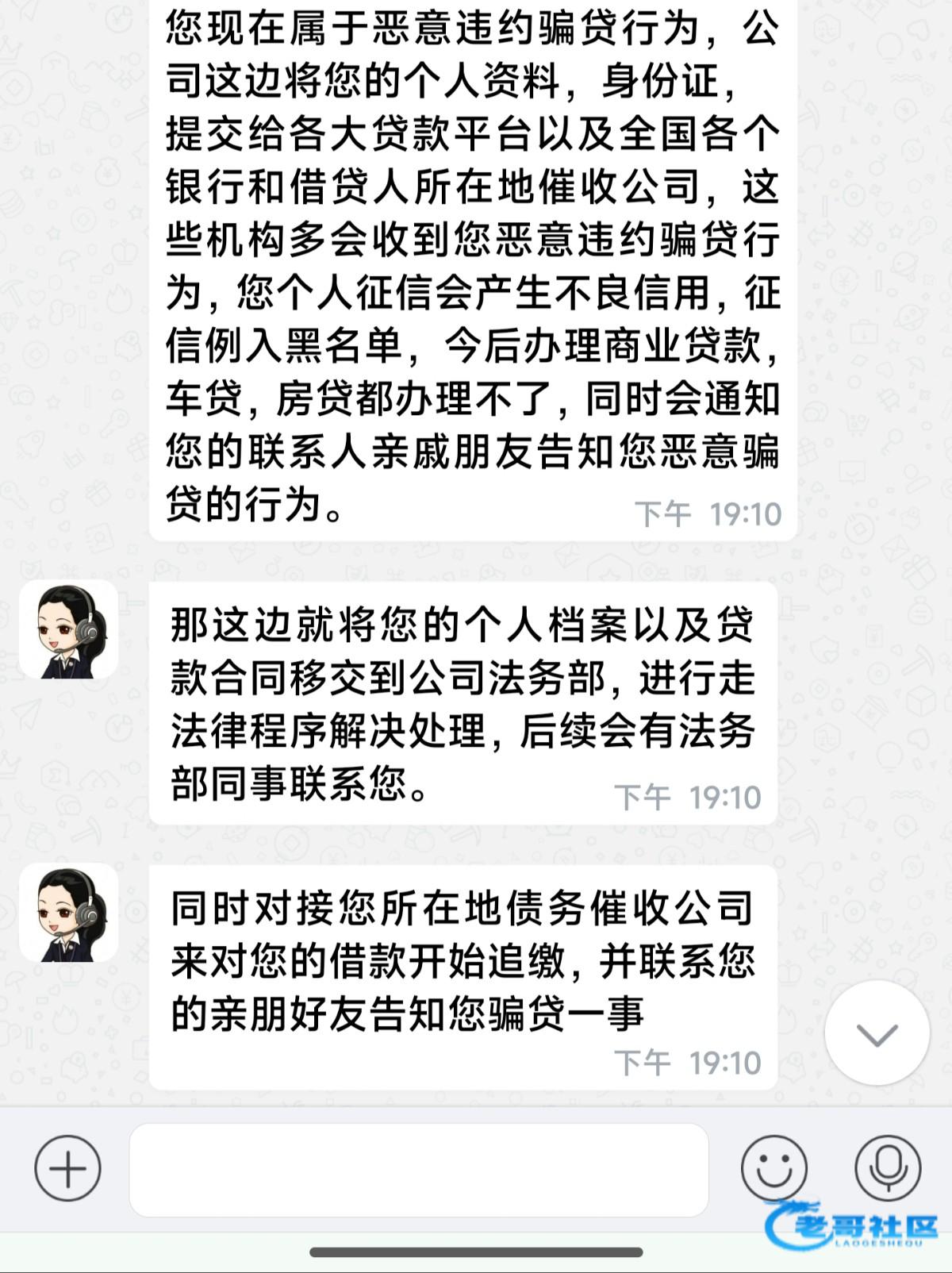Open avatar beside 法务部 message
Screen dimensions: 952x1273
point(69,629)
